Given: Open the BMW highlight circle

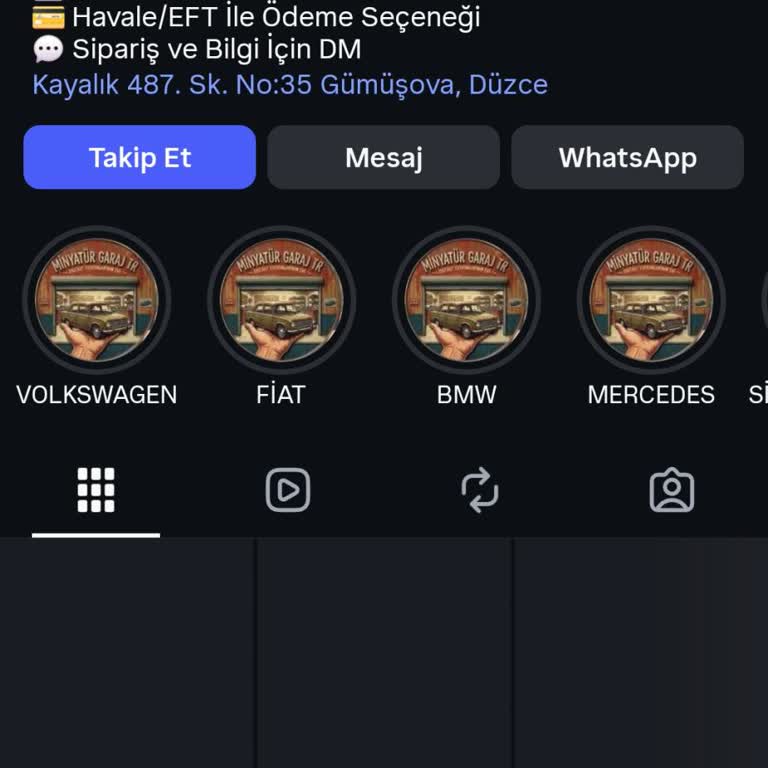Looking at the screenshot, I should tap(466, 300).
